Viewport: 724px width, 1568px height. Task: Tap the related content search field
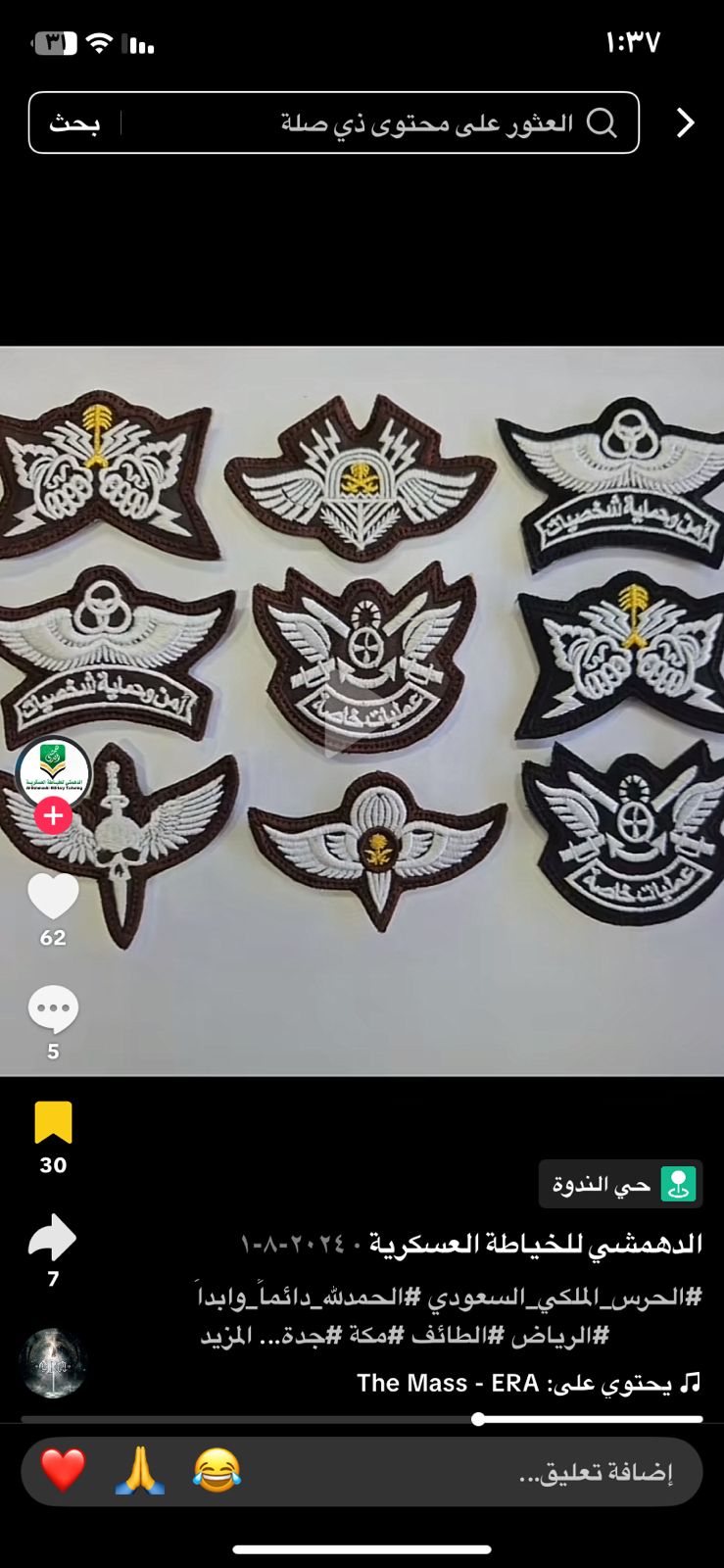click(392, 123)
